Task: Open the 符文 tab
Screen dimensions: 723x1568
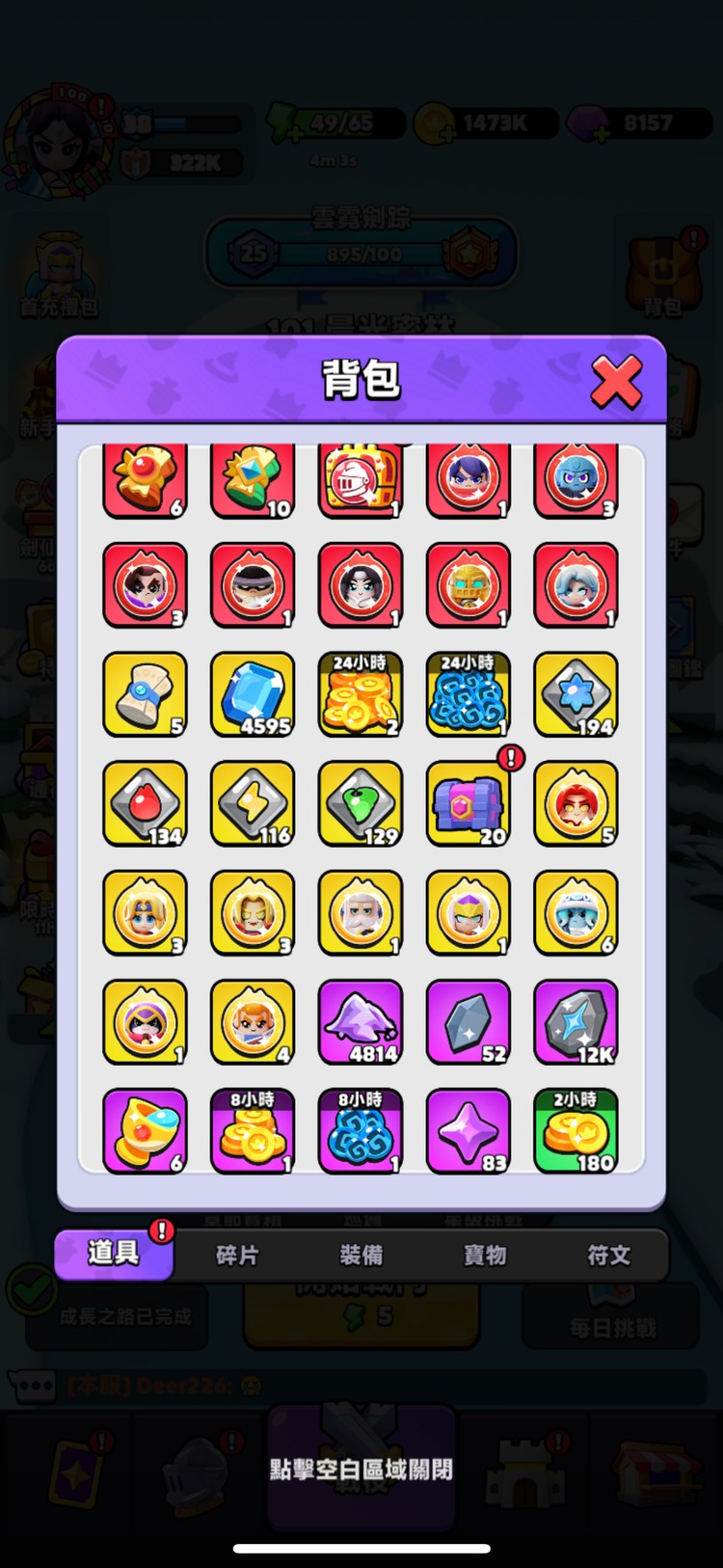Action: point(608,1255)
